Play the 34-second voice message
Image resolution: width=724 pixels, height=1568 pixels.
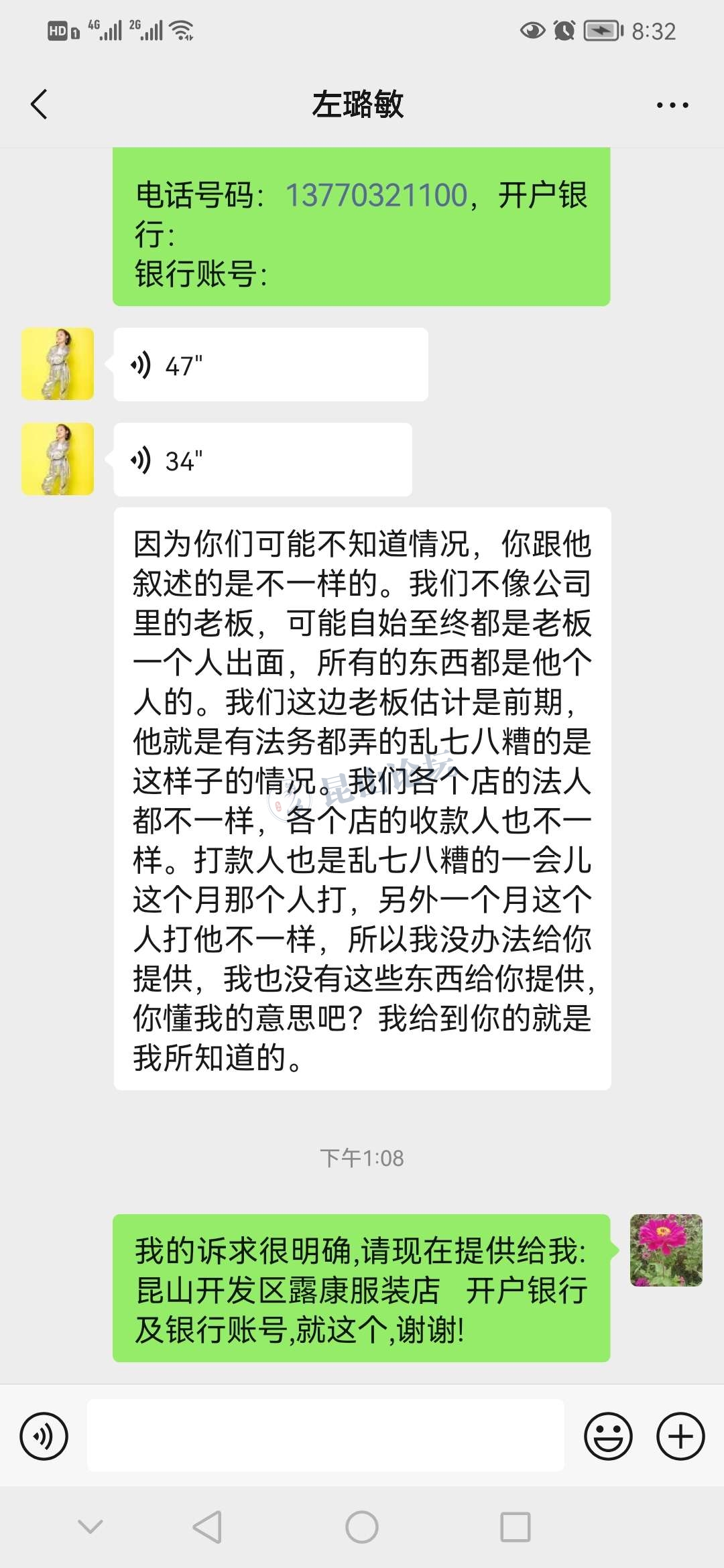(x=262, y=460)
